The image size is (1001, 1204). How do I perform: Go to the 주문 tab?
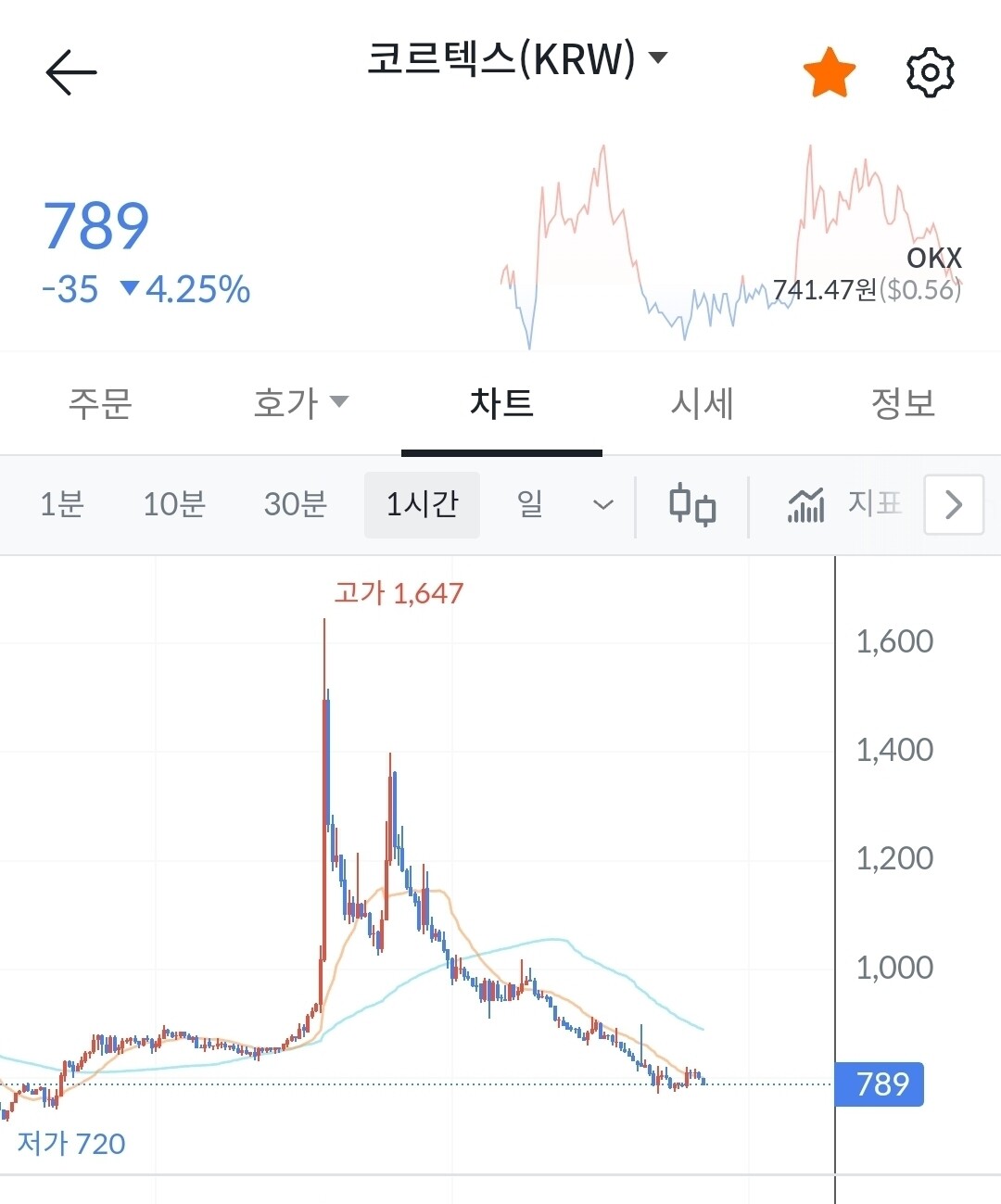point(102,403)
